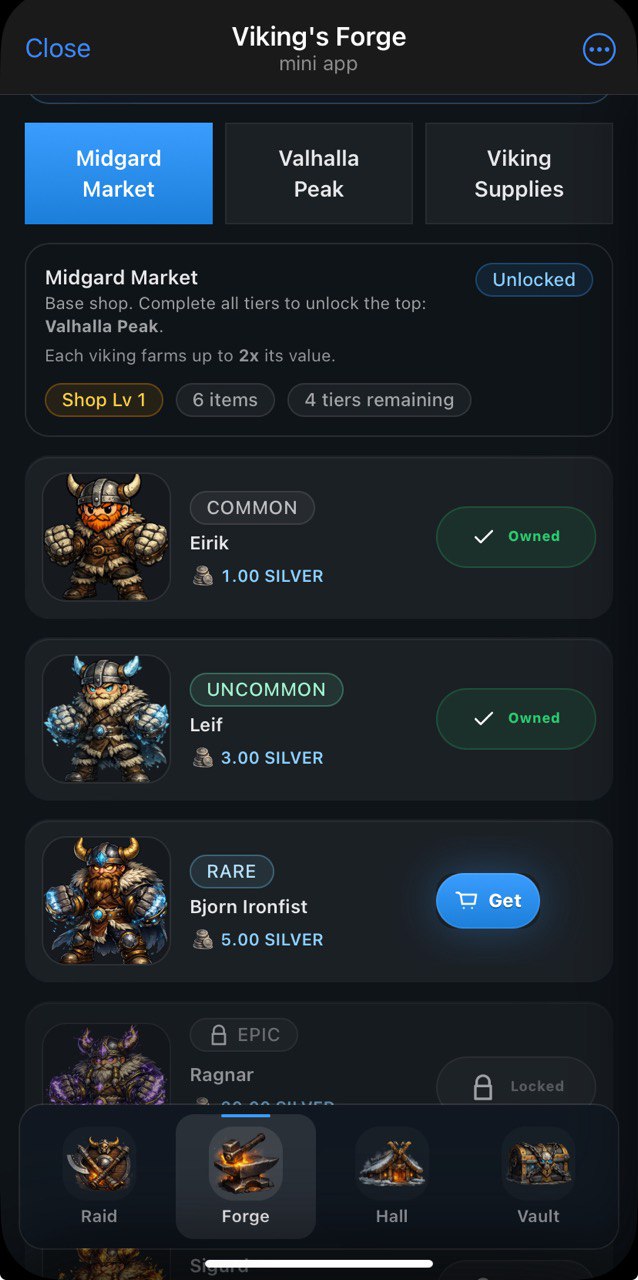Viewport: 638px width, 1280px height.
Task: Switch to the Viking Supplies tab
Action: [x=519, y=173]
